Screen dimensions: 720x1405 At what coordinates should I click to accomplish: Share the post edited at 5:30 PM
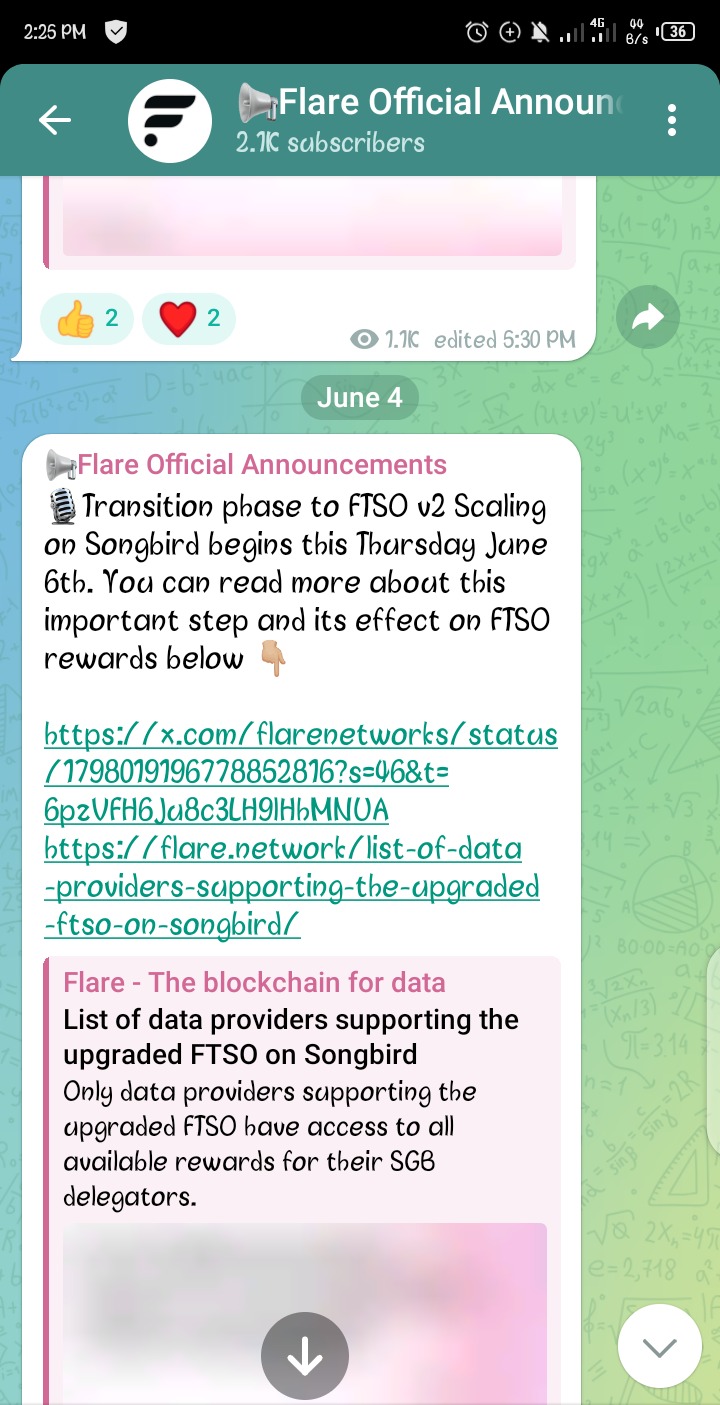point(648,319)
